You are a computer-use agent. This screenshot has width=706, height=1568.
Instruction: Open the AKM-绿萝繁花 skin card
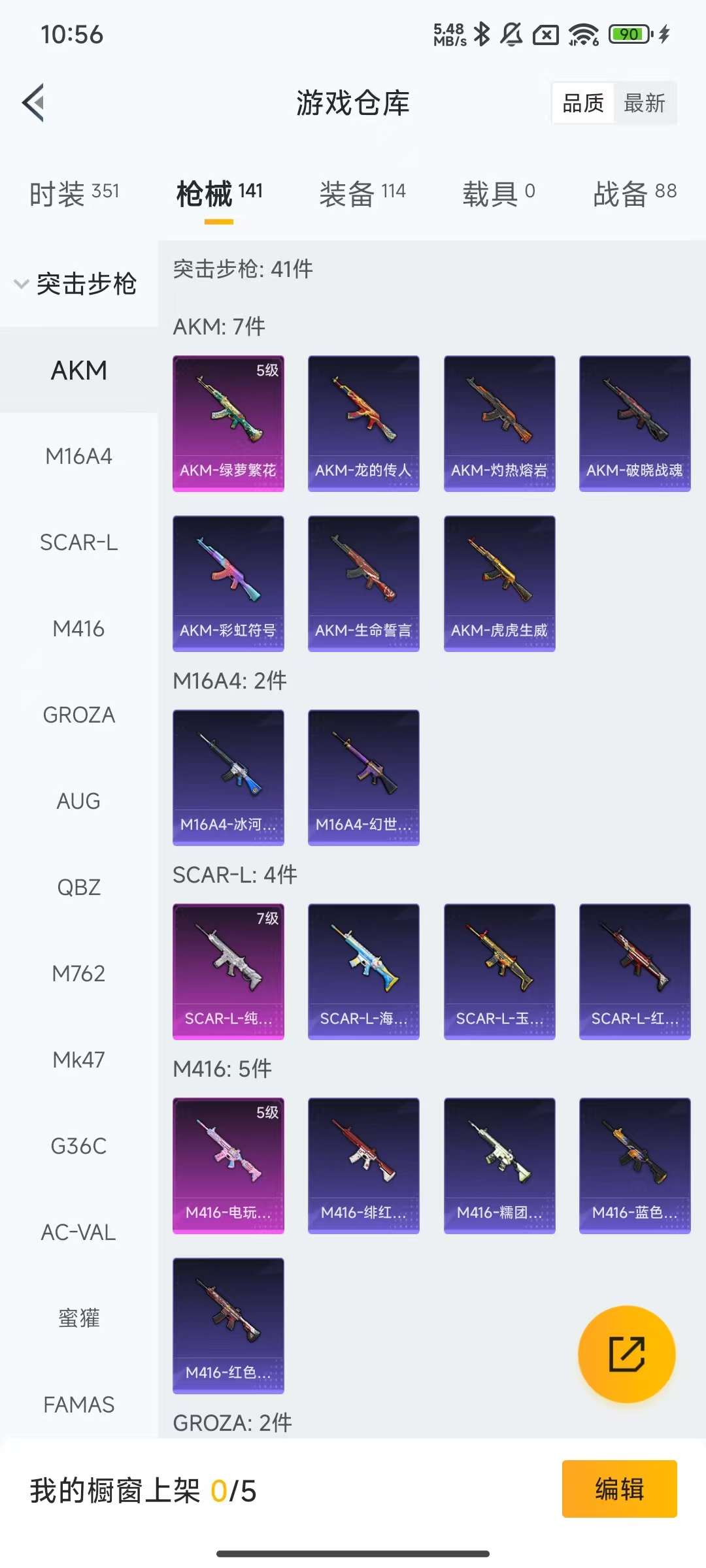click(228, 423)
